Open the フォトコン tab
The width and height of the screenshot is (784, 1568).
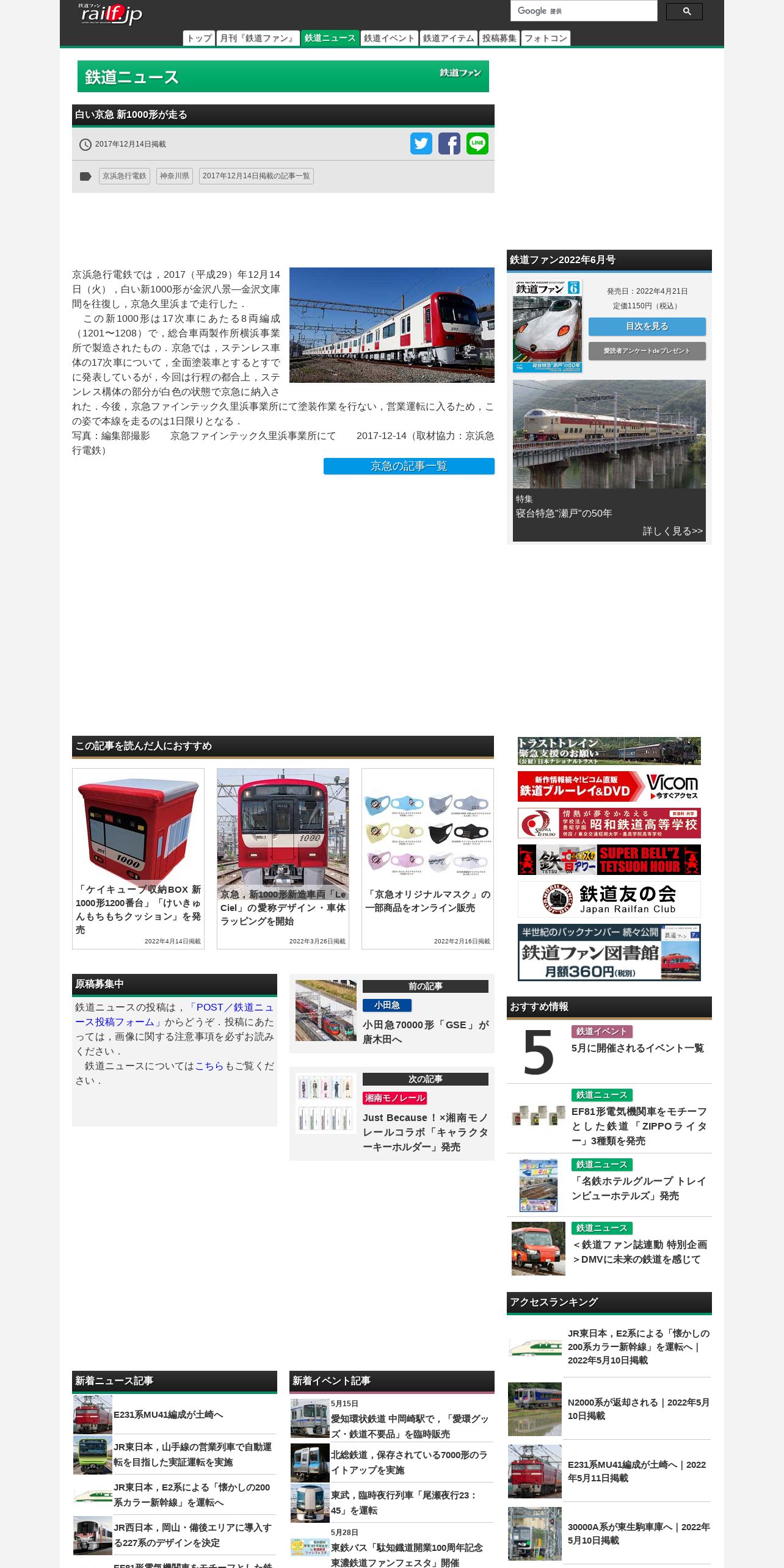pyautogui.click(x=546, y=38)
